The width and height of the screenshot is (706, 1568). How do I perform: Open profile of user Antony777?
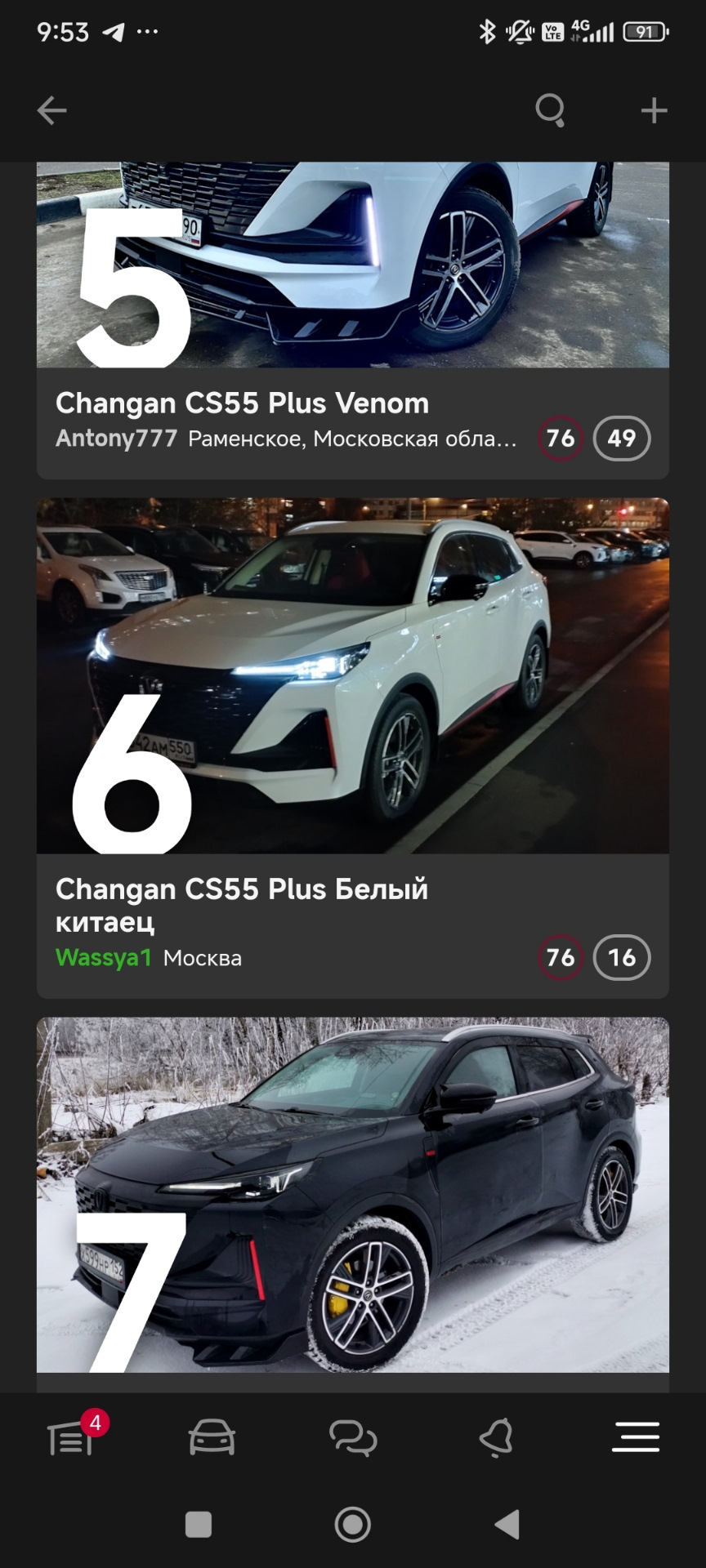(117, 439)
